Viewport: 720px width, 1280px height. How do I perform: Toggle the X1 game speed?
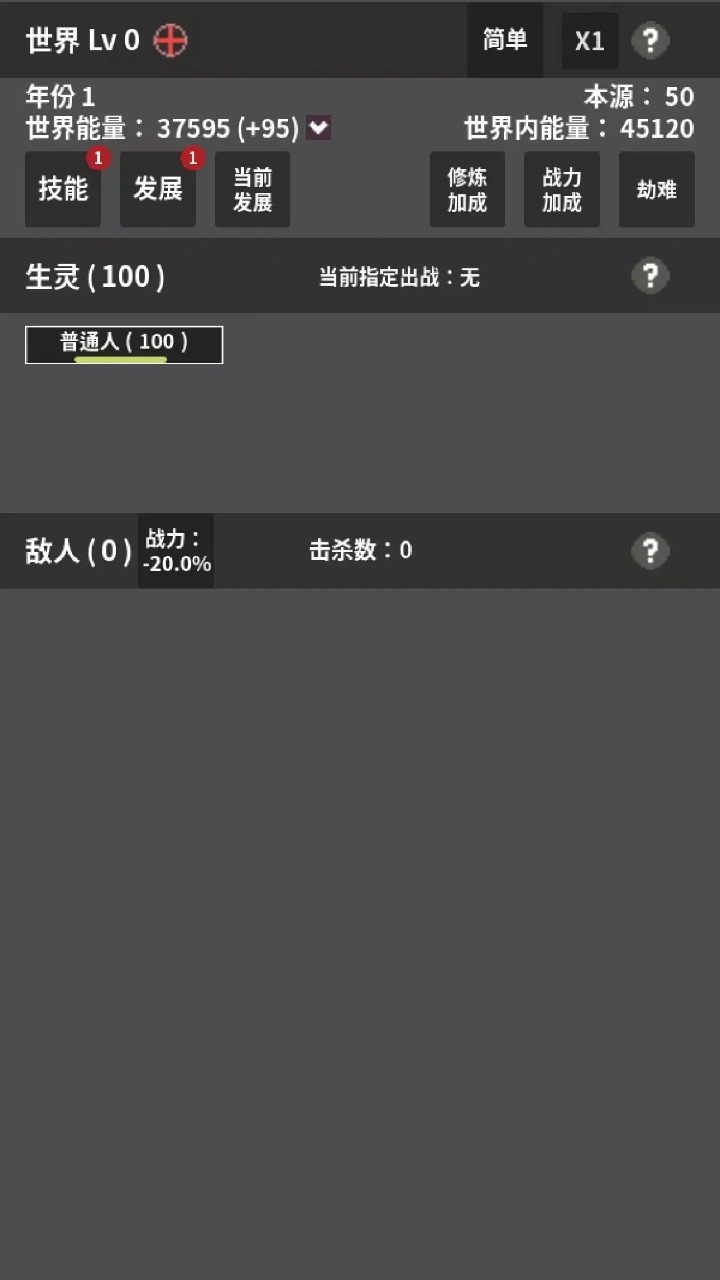coord(590,41)
